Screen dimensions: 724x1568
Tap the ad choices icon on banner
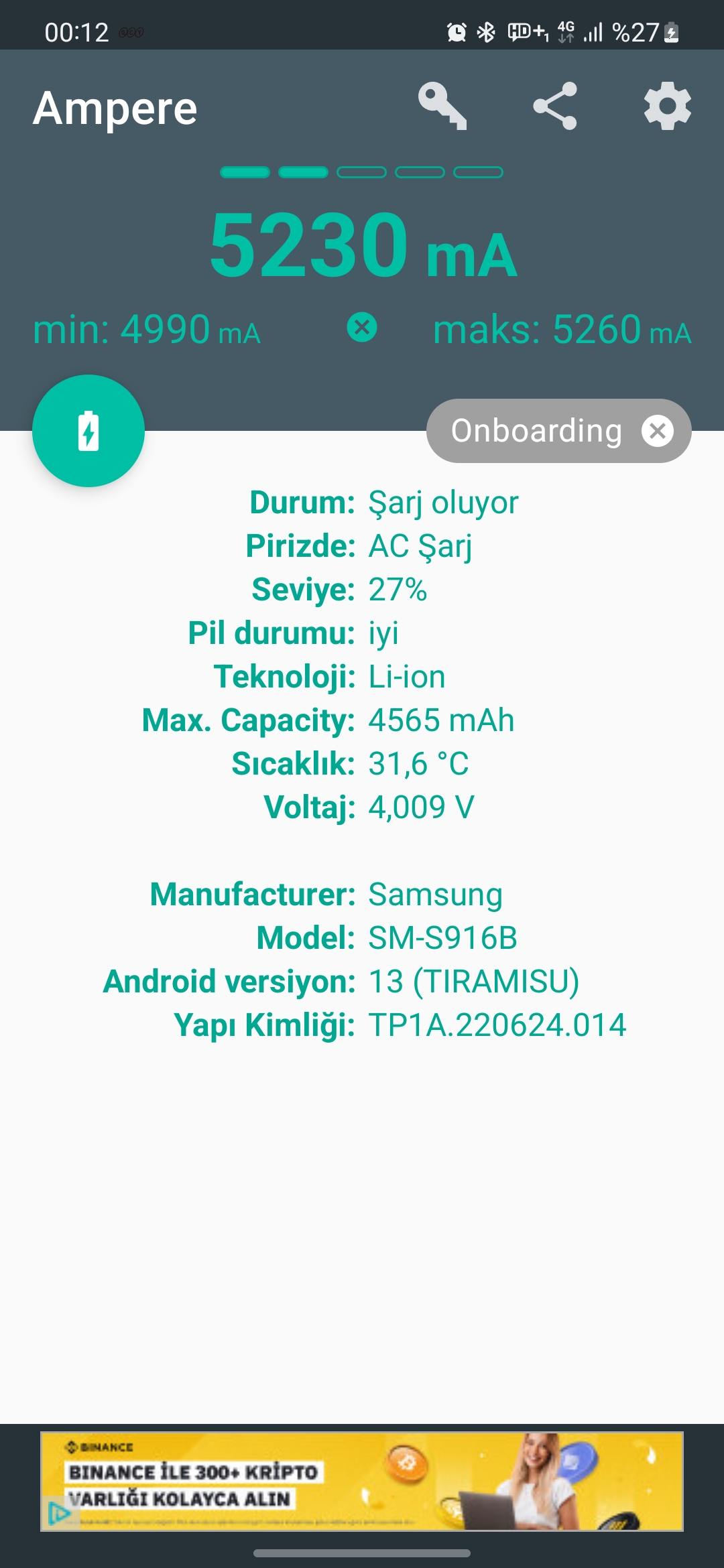pos(58,1514)
